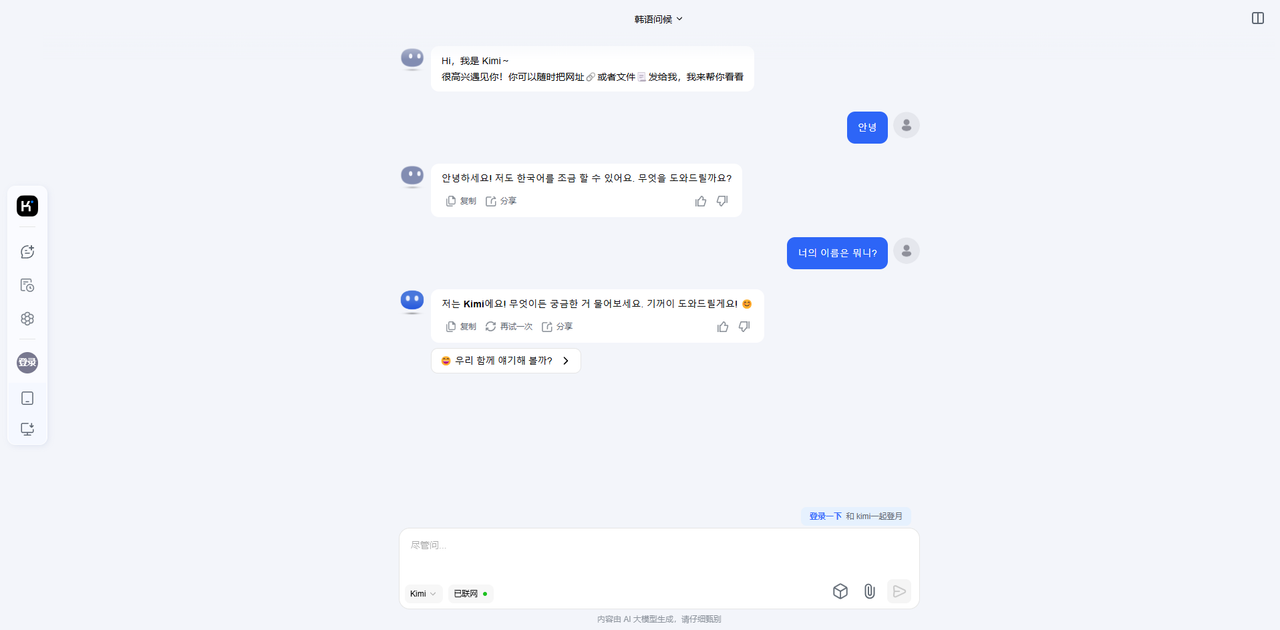Share the 저는 Kimi reply
The height and width of the screenshot is (630, 1280).
[557, 327]
